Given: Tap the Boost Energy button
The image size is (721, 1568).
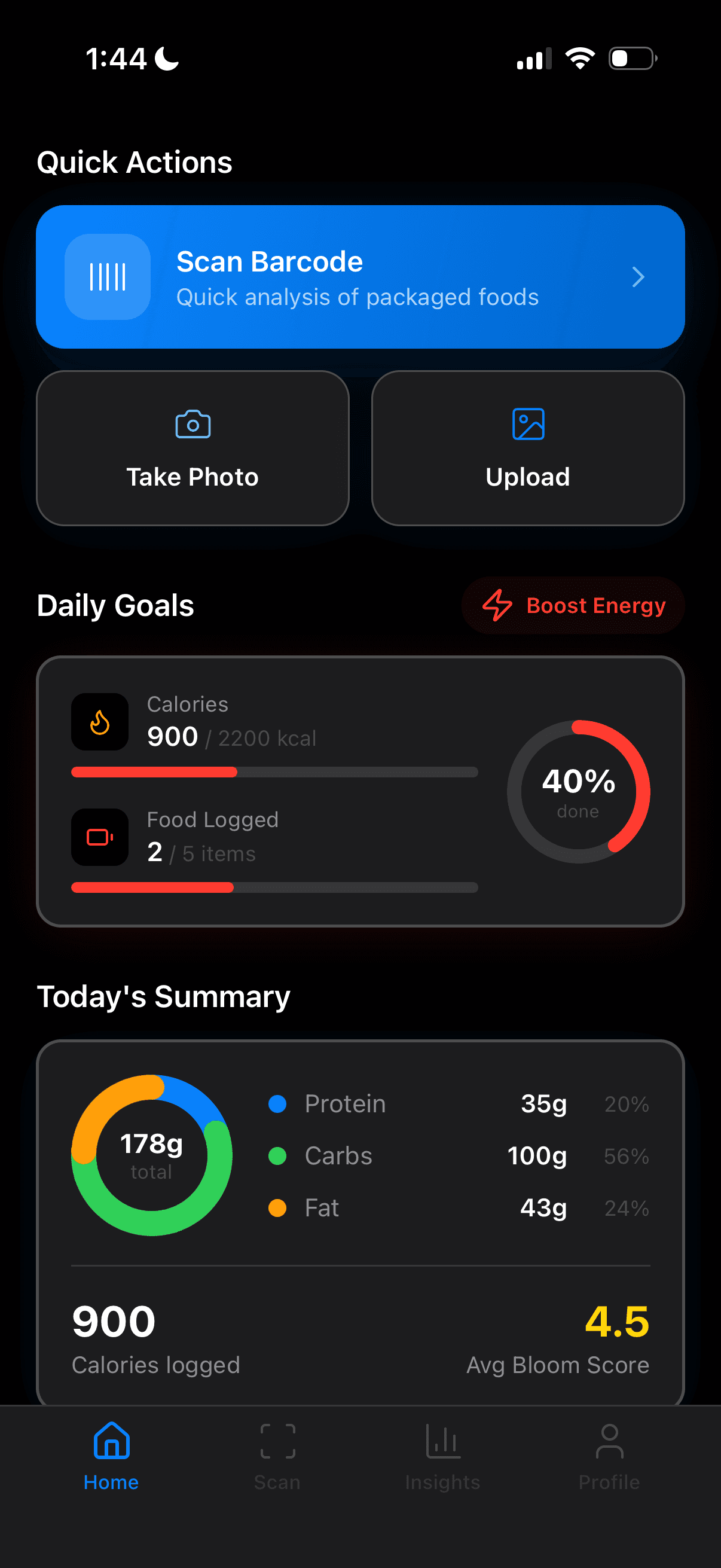Looking at the screenshot, I should pyautogui.click(x=573, y=606).
